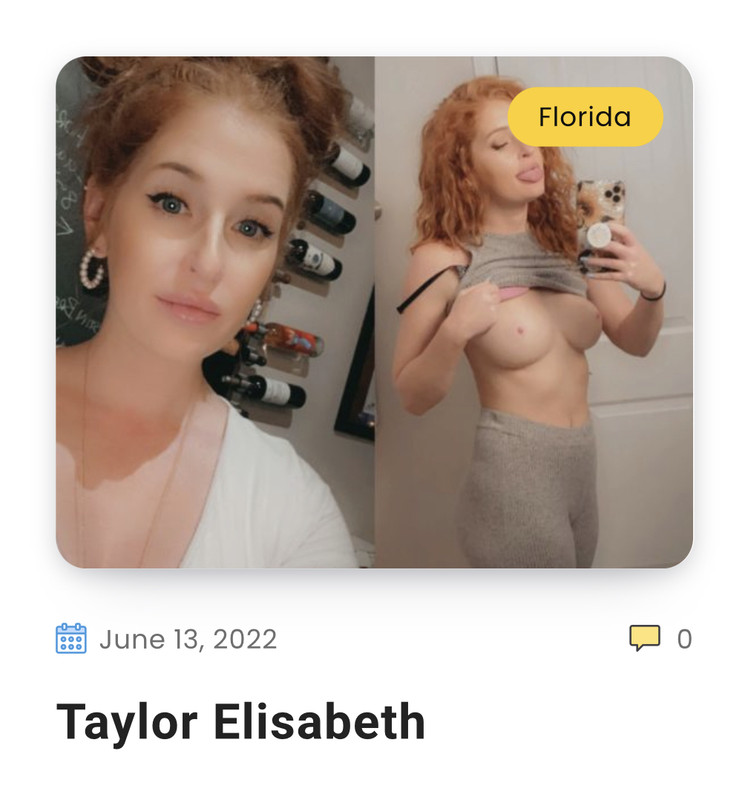Open the Florida category tag
Screen dimensions: 748x800
click(585, 117)
